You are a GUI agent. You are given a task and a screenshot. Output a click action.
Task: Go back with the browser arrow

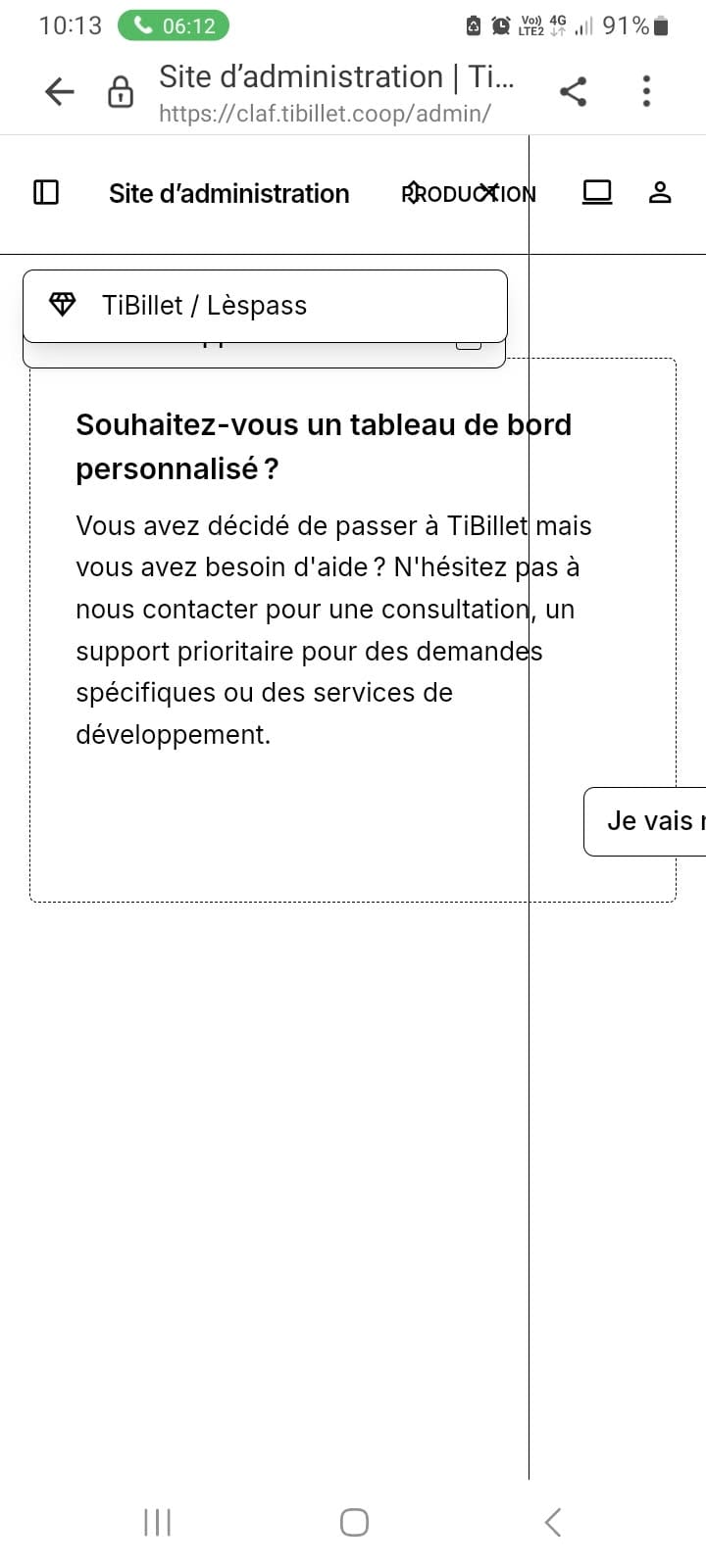60,92
